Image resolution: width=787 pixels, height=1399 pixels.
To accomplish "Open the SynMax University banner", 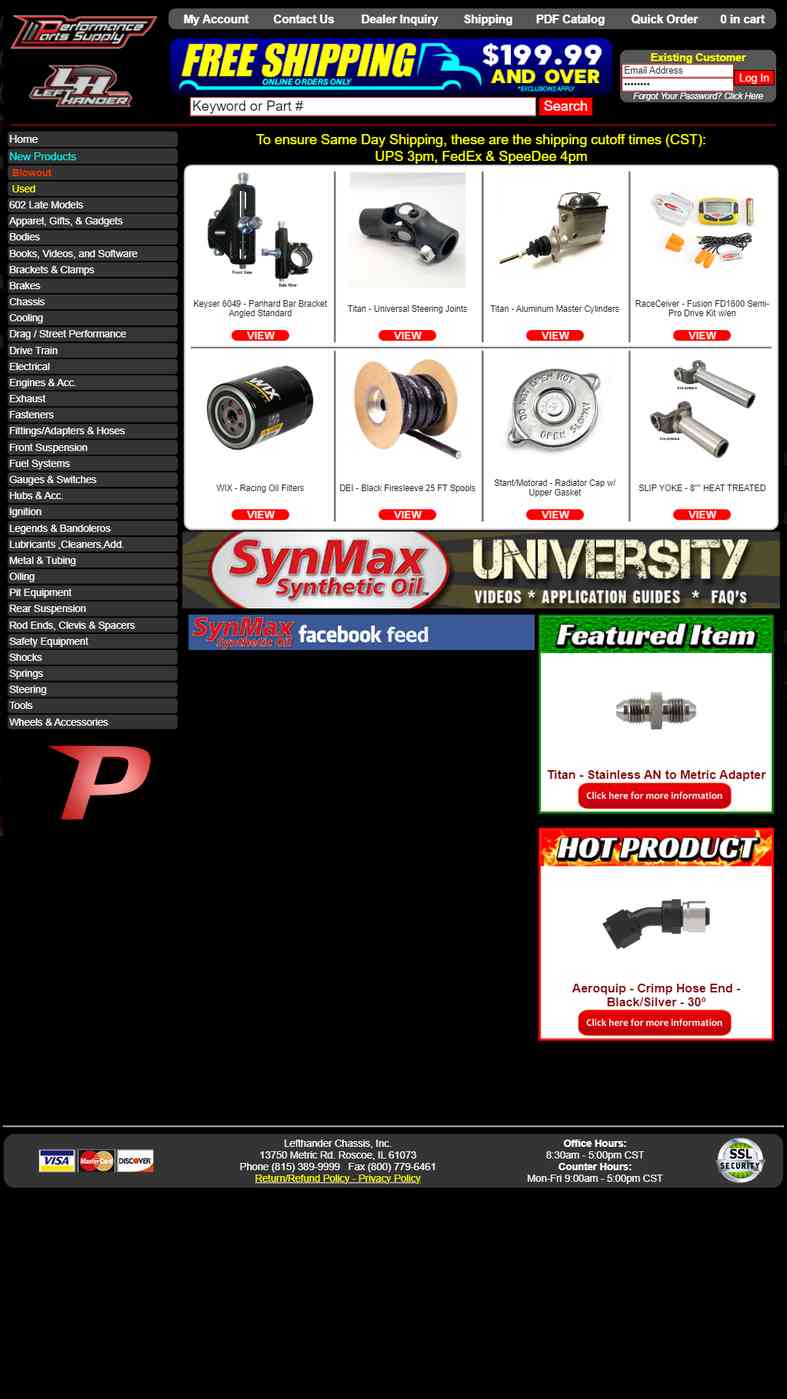I will (481, 570).
